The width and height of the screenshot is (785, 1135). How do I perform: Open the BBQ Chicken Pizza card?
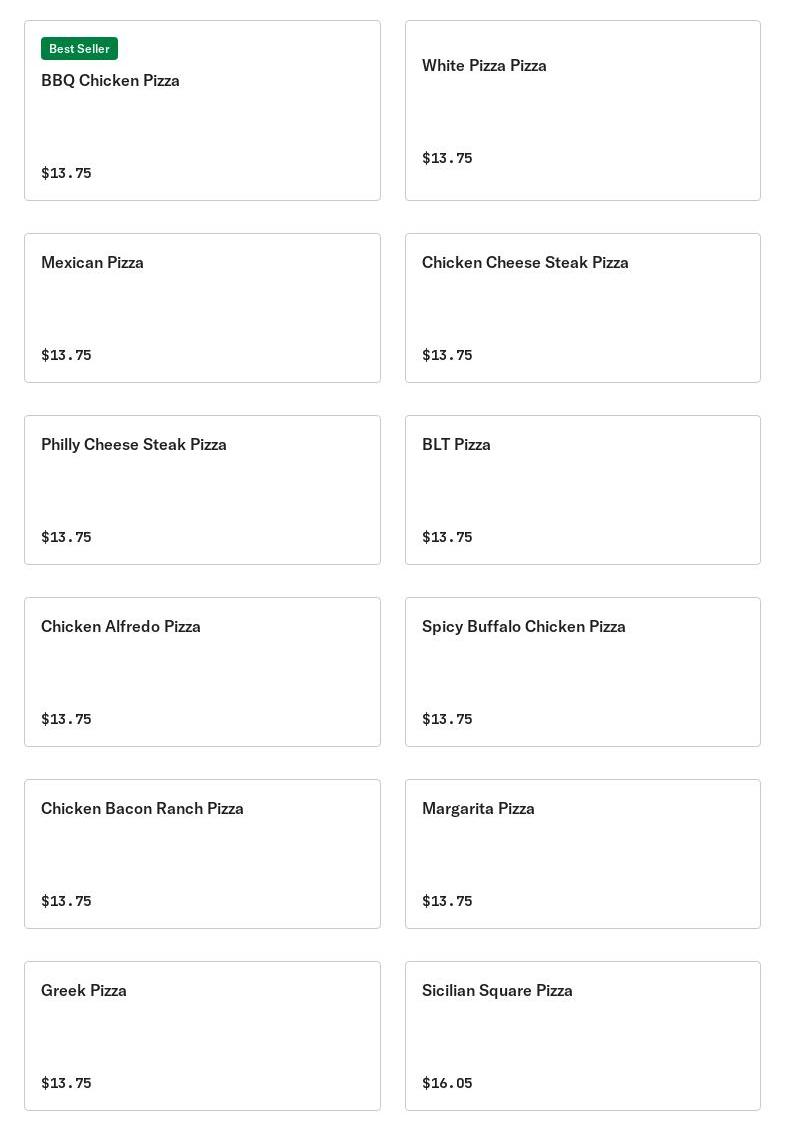(202, 110)
